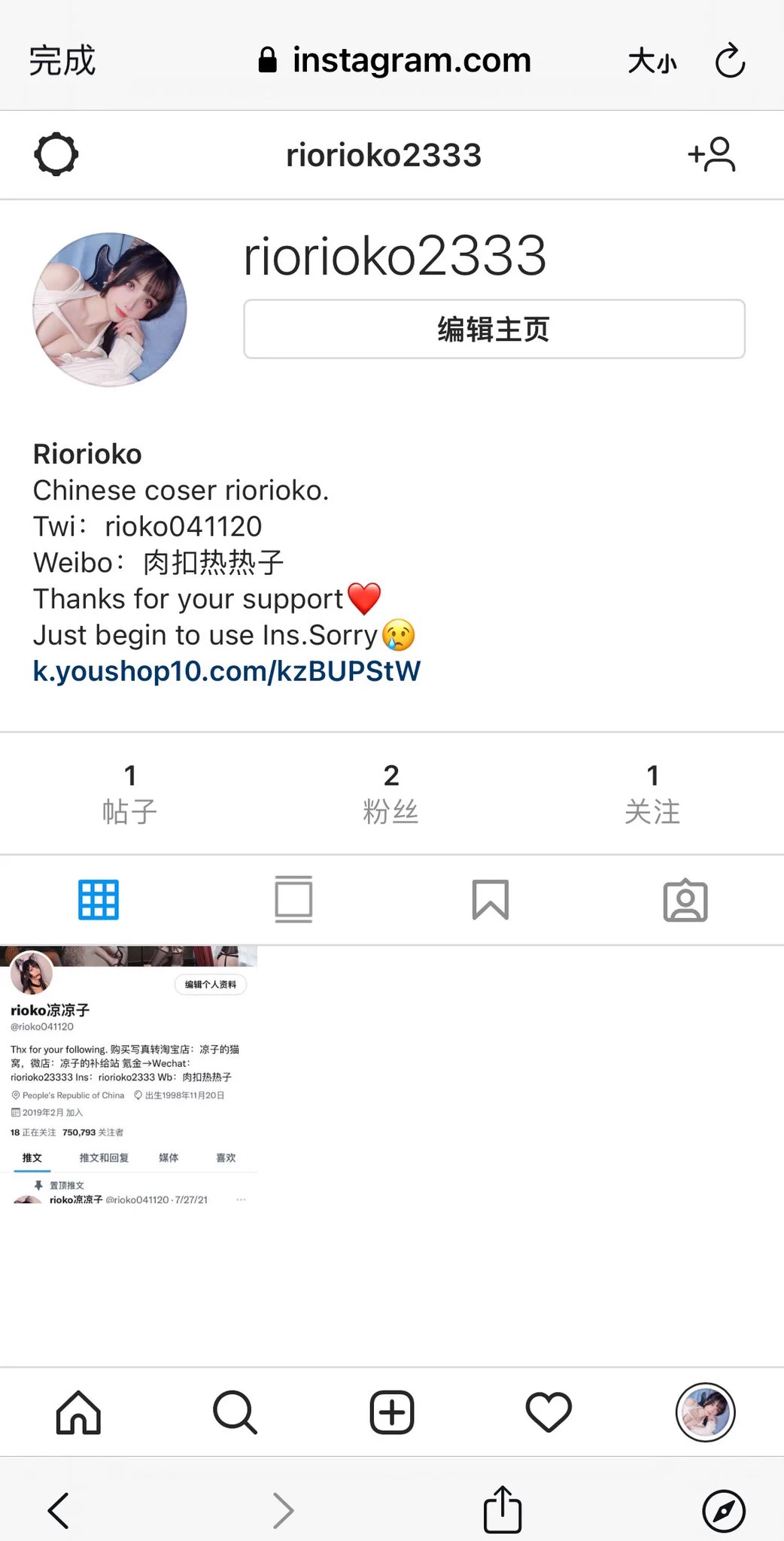Viewport: 784px width, 1541px height.
Task: Tap the 编辑主页 edit profile button
Action: 494,330
